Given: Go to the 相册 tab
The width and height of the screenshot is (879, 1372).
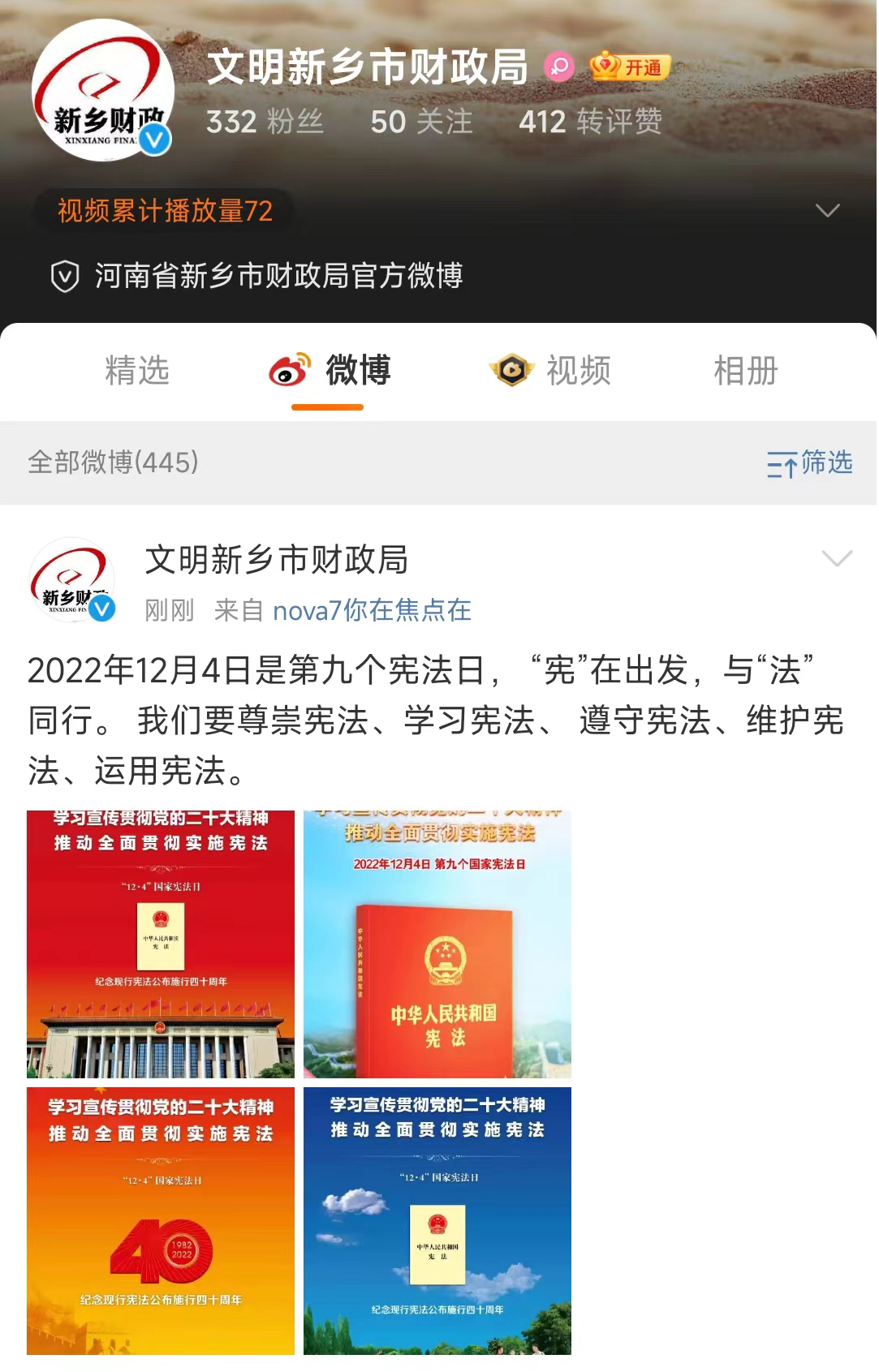Looking at the screenshot, I should pos(745,371).
